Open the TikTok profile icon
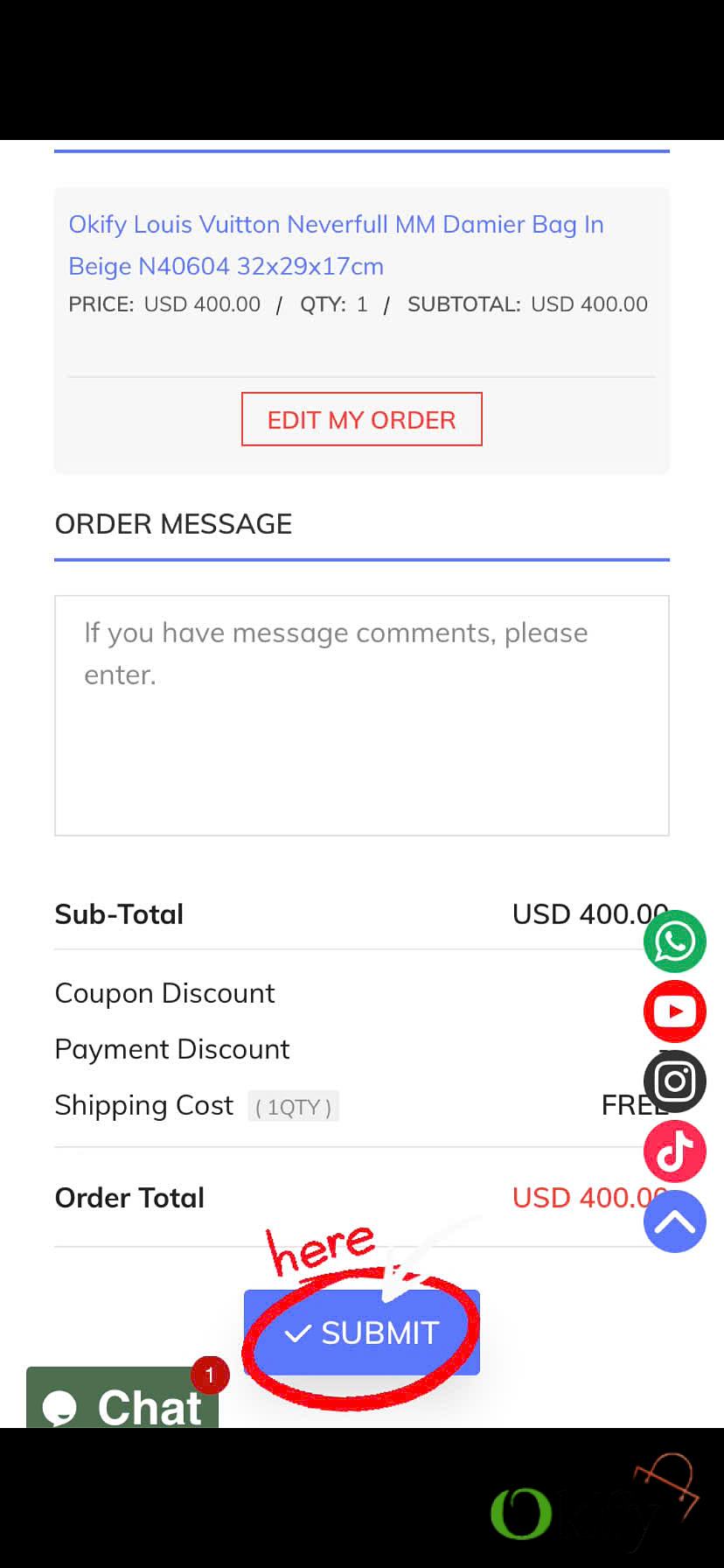724x1568 pixels. coord(674,1151)
